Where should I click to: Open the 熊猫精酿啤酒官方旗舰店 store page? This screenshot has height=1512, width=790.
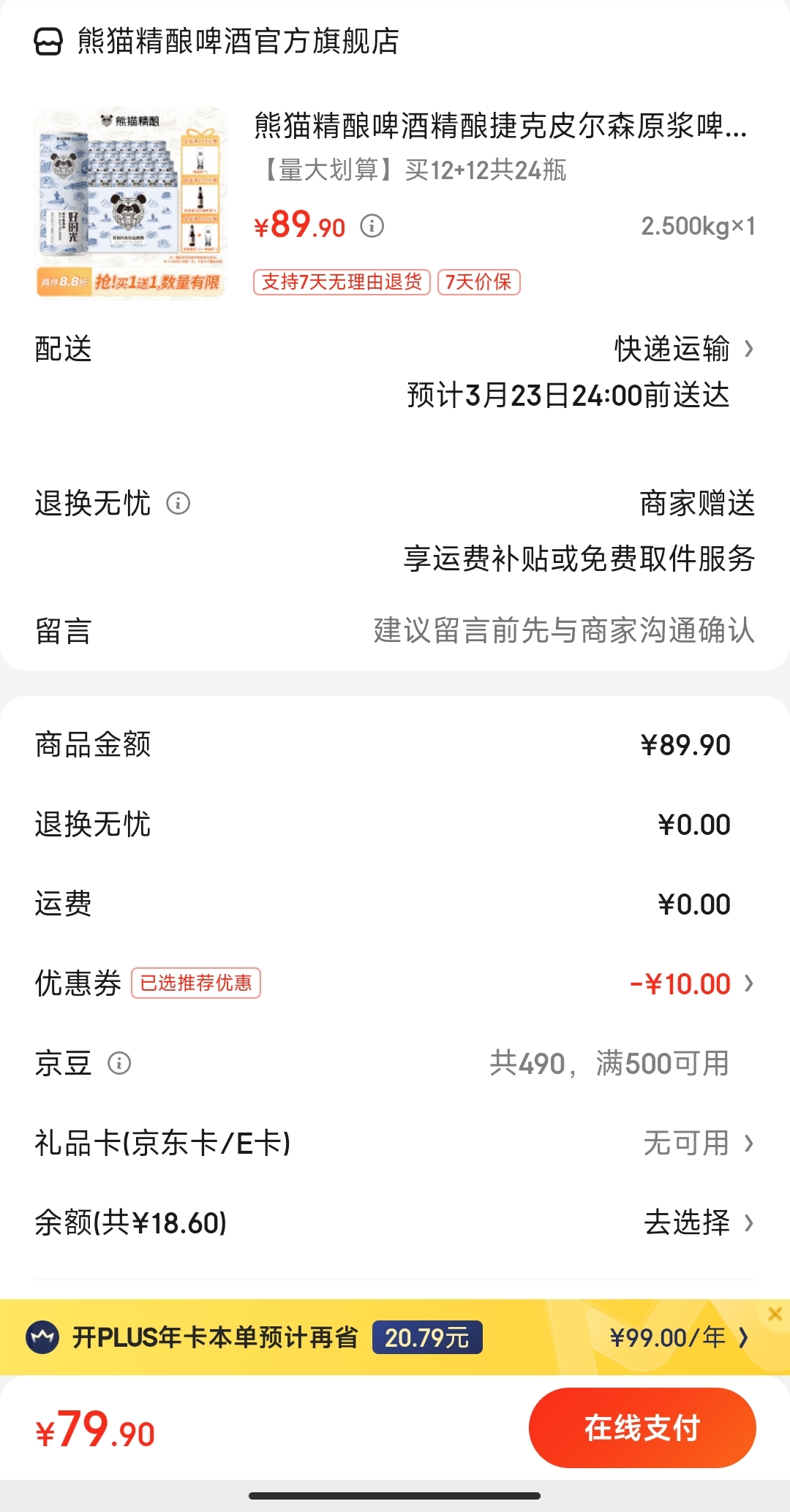tap(217, 41)
